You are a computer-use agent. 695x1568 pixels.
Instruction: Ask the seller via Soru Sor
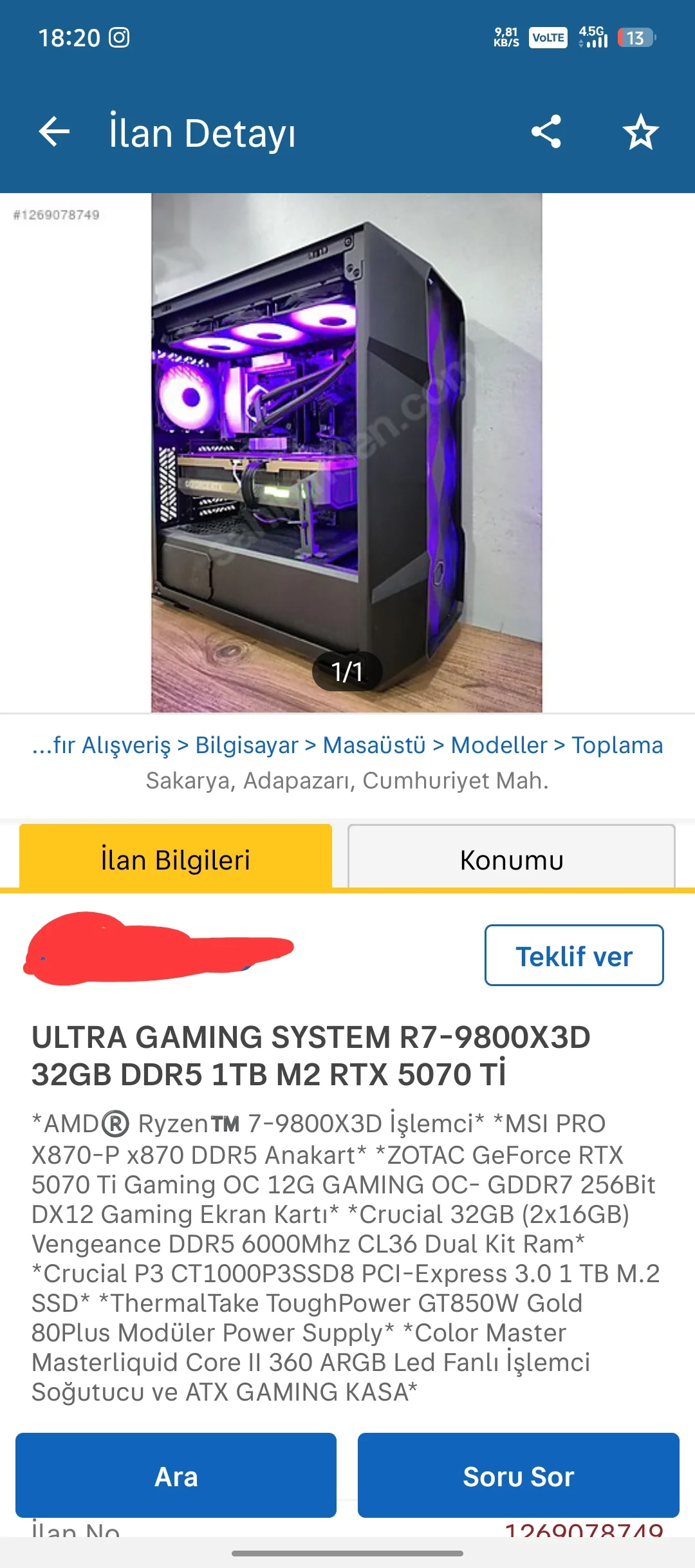tap(518, 1476)
